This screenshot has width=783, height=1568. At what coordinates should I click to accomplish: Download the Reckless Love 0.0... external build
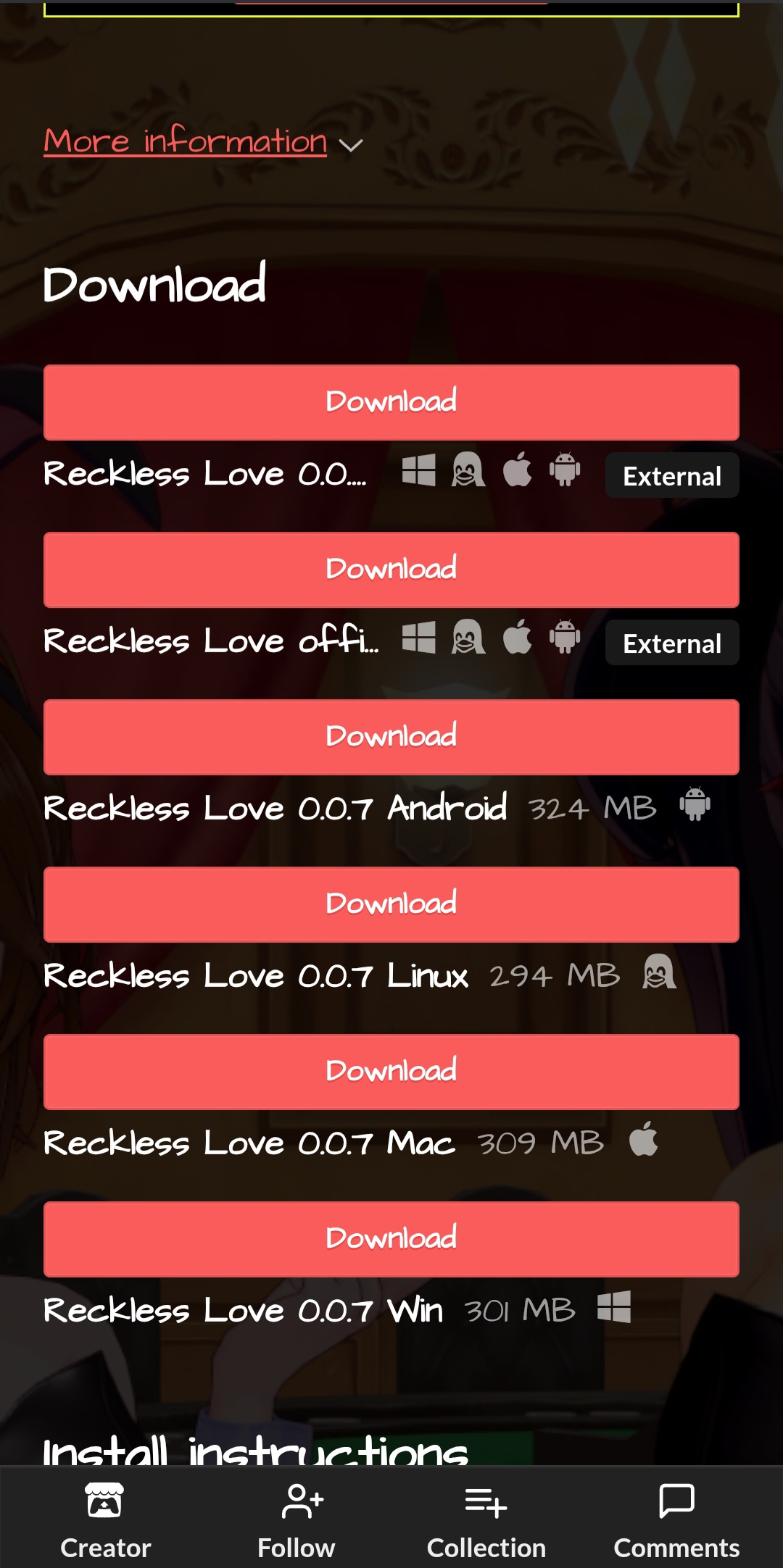point(391,402)
